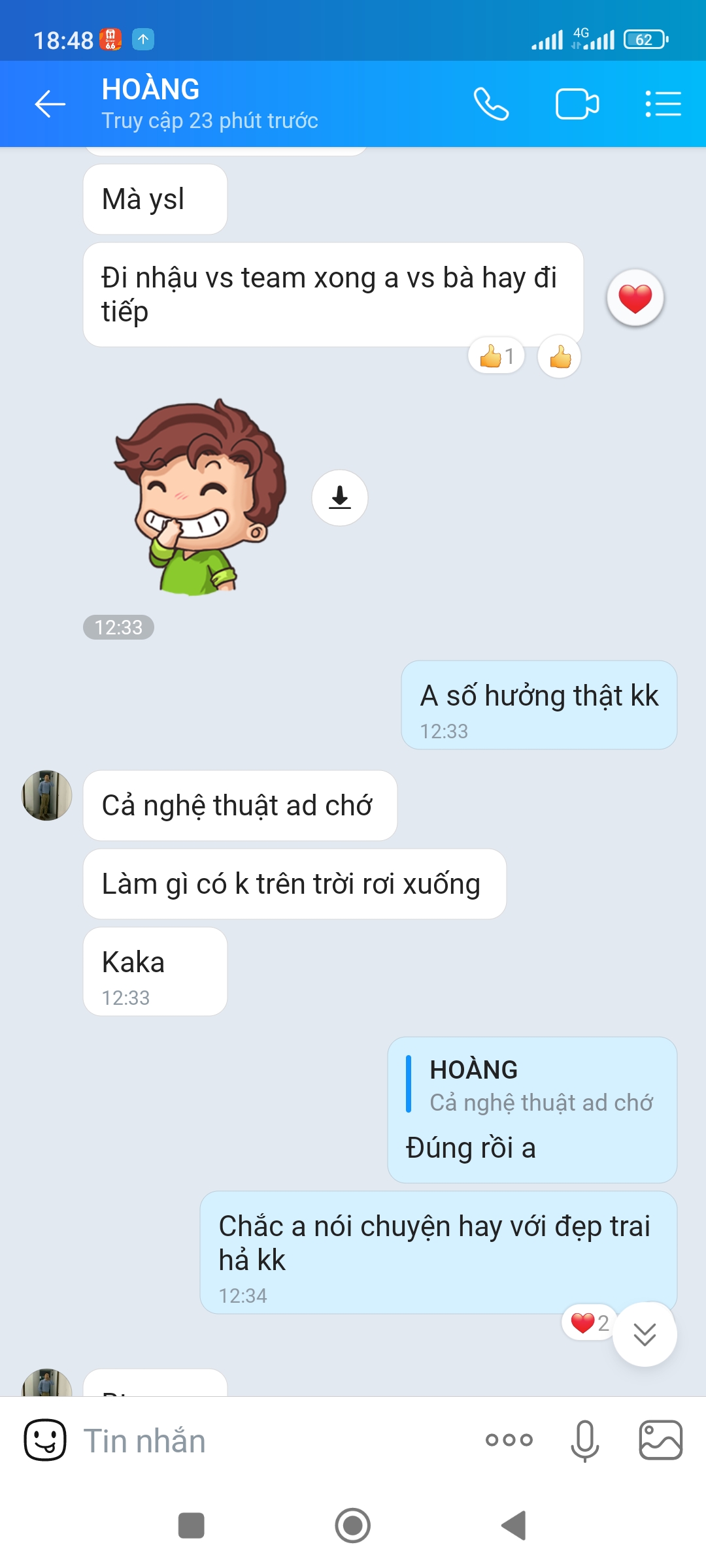
Task: Open the sticker and emoji picker
Action: (x=44, y=1440)
